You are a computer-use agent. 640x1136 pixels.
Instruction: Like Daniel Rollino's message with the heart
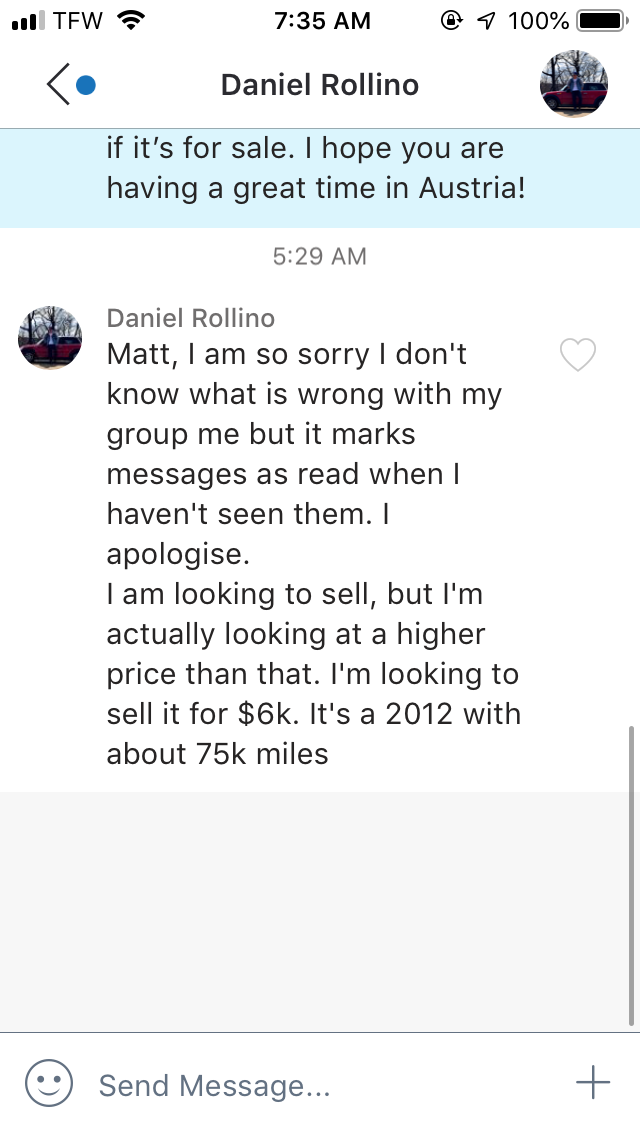577,355
